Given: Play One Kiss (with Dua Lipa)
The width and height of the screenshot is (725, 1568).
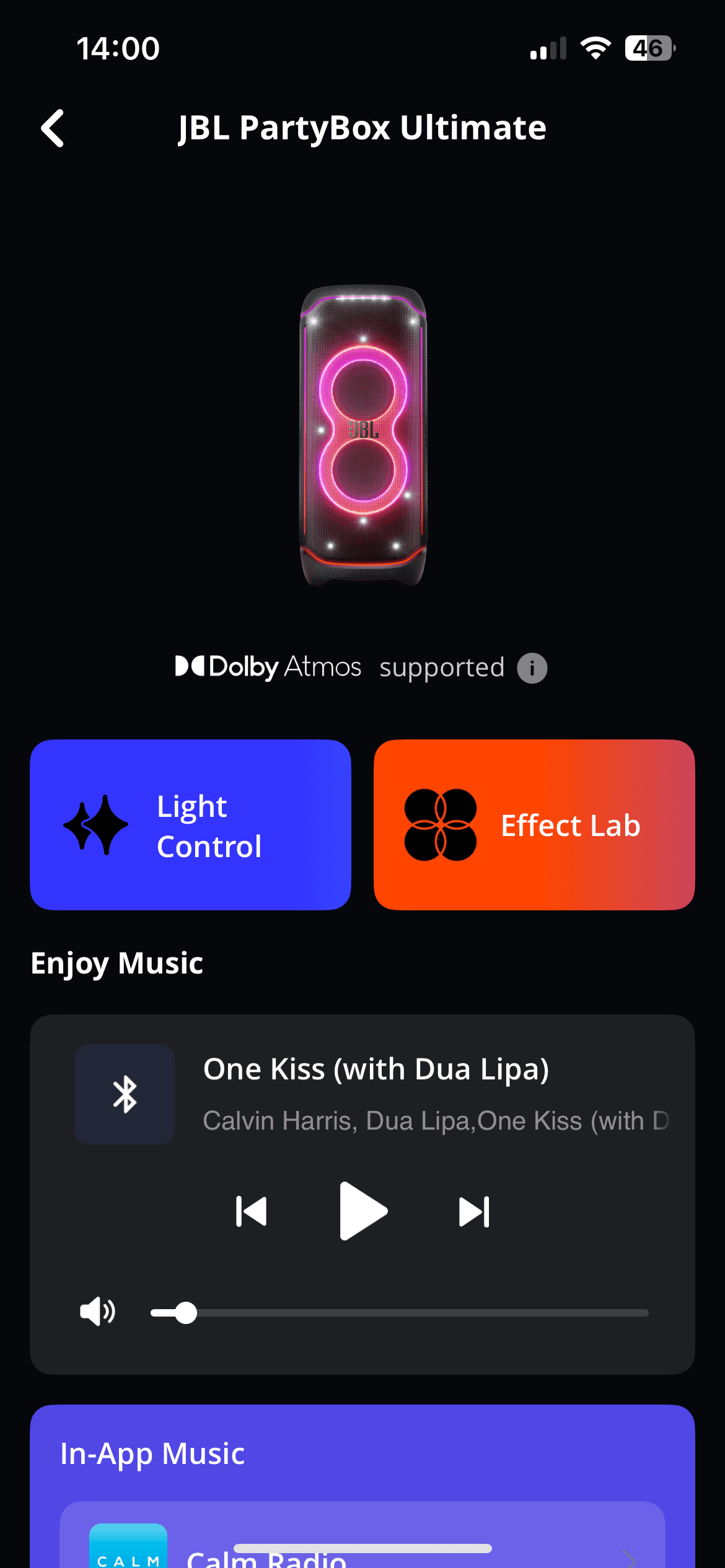Looking at the screenshot, I should tap(363, 1211).
